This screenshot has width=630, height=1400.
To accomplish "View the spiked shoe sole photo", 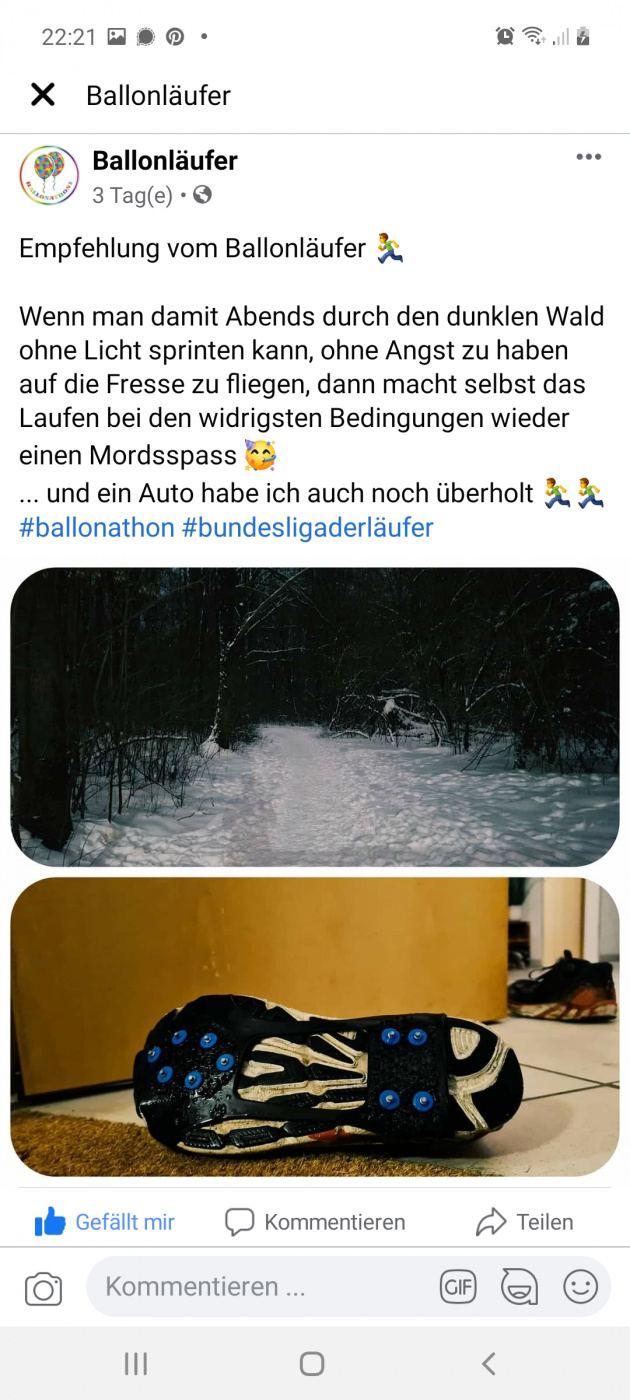I will [315, 1027].
